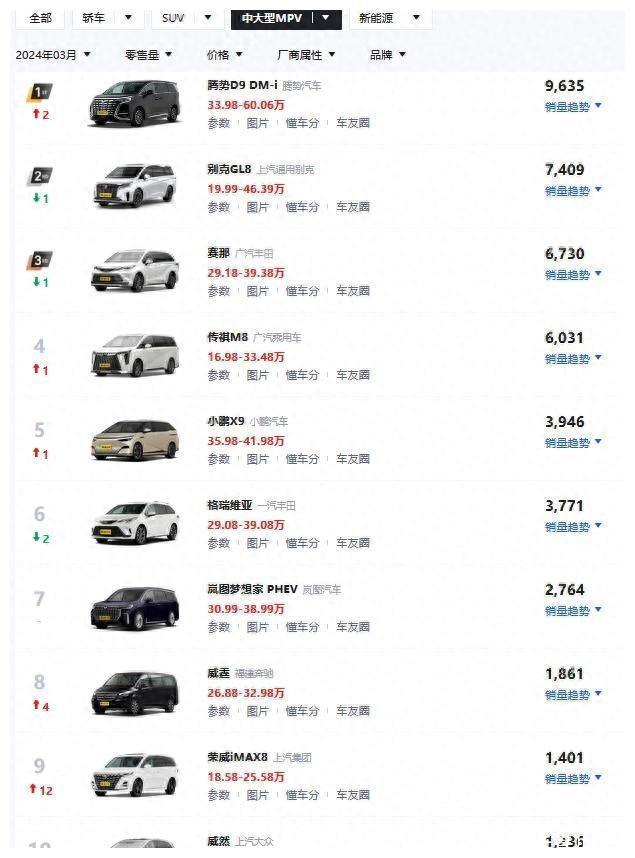The image size is (635, 858).
Task: Open 腾势D9 DM-i car details
Action: tap(245, 86)
